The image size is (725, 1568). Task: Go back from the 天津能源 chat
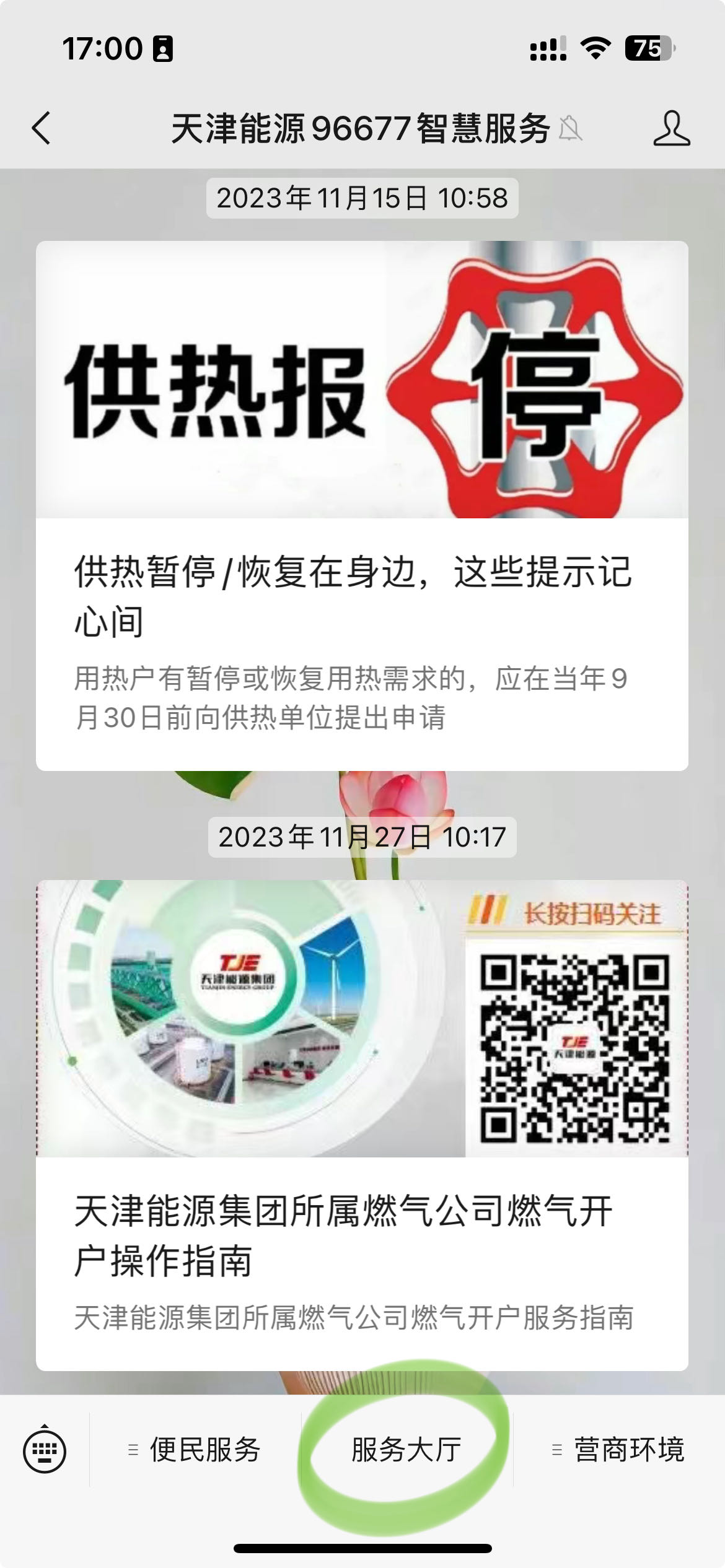[42, 128]
